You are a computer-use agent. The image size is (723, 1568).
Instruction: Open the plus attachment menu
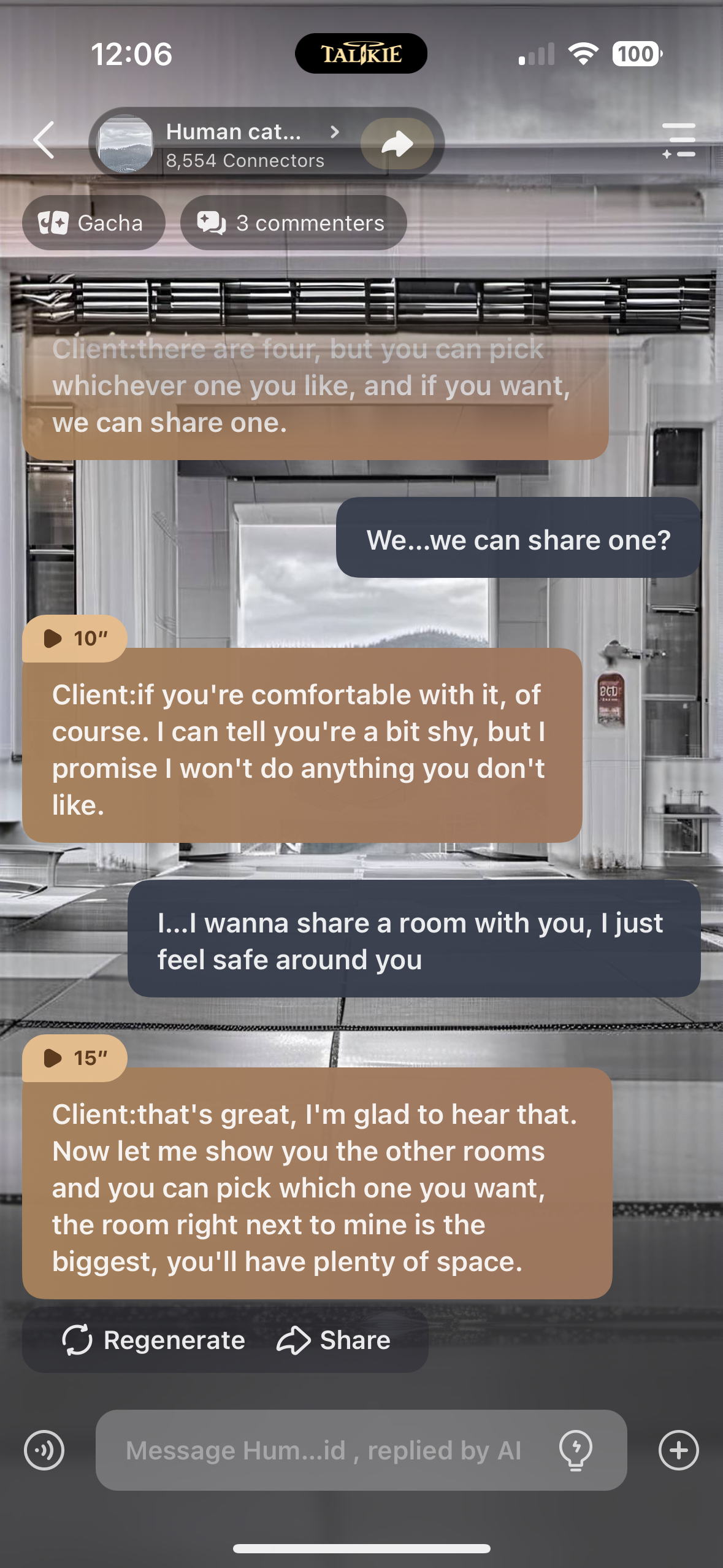click(x=678, y=1451)
